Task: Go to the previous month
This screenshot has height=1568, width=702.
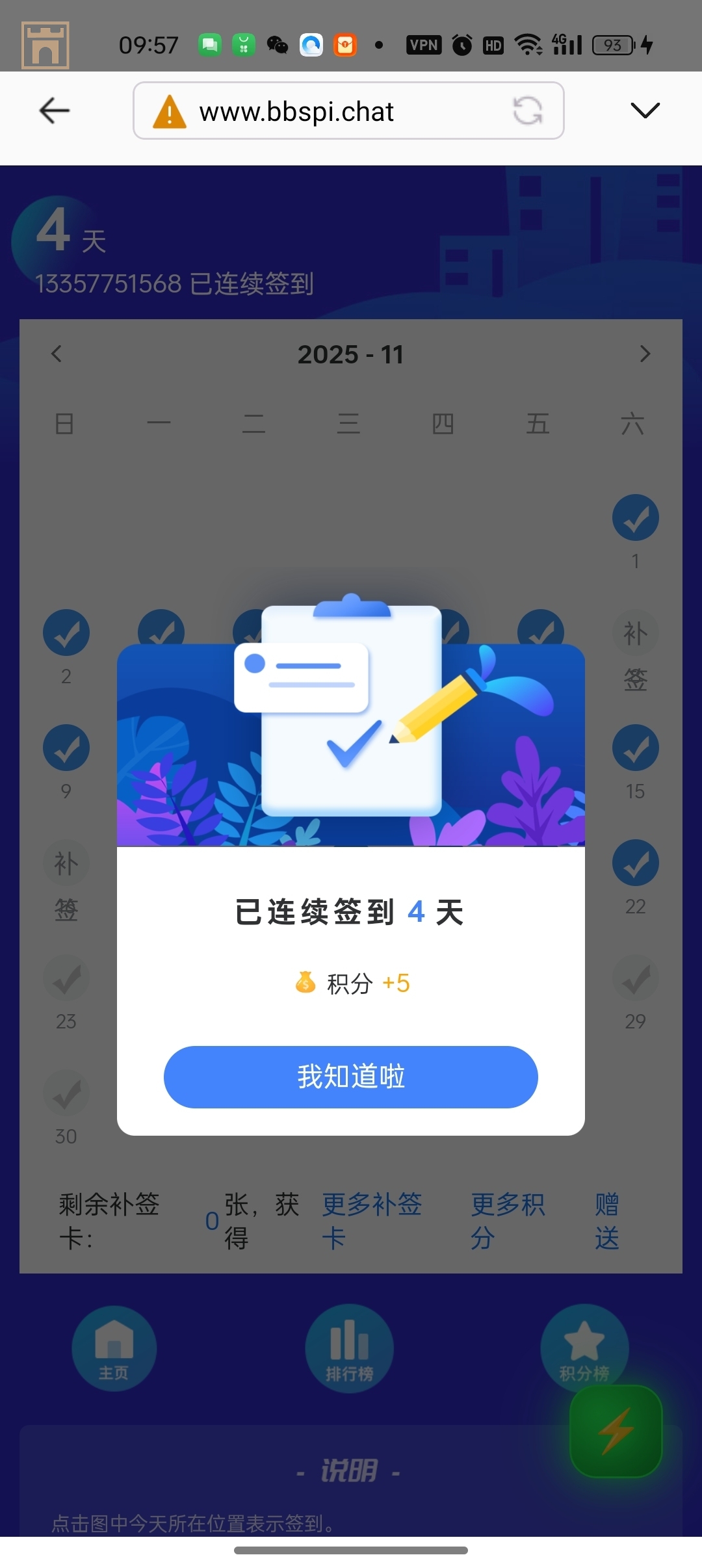Action: [57, 354]
